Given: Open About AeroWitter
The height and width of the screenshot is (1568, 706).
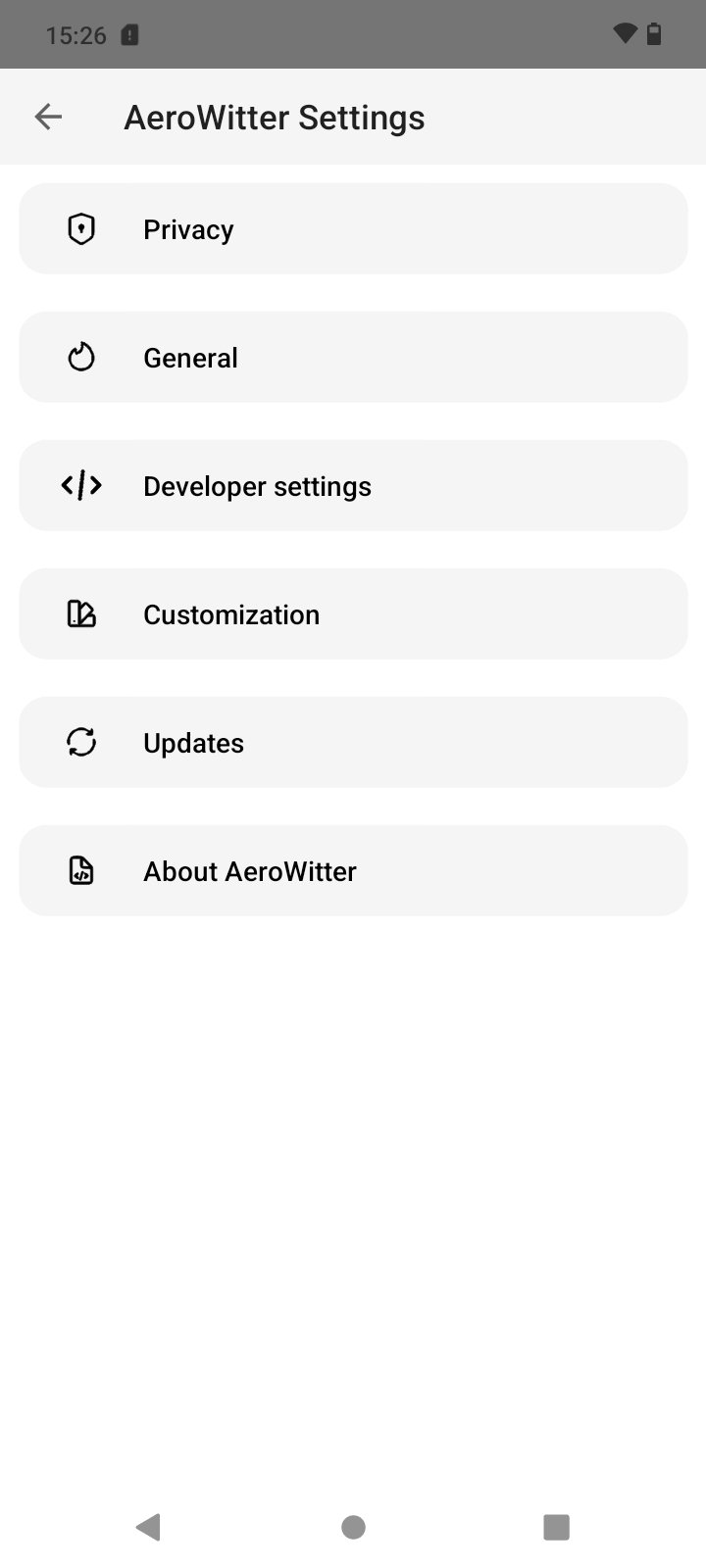Looking at the screenshot, I should click(x=353, y=871).
